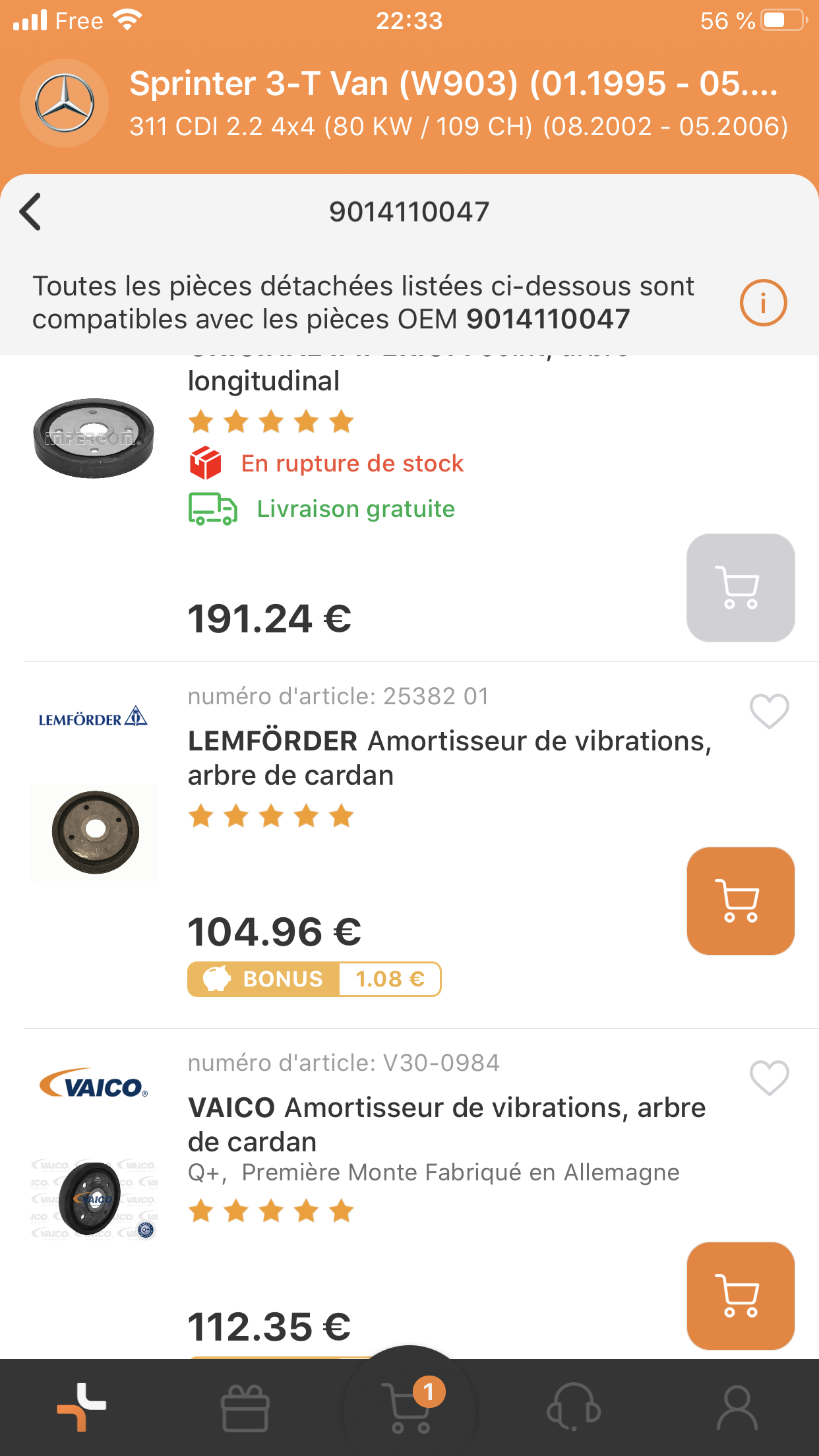Tap the greyed-out cart button for 191.24 € item
This screenshot has width=819, height=1456.
click(740, 588)
